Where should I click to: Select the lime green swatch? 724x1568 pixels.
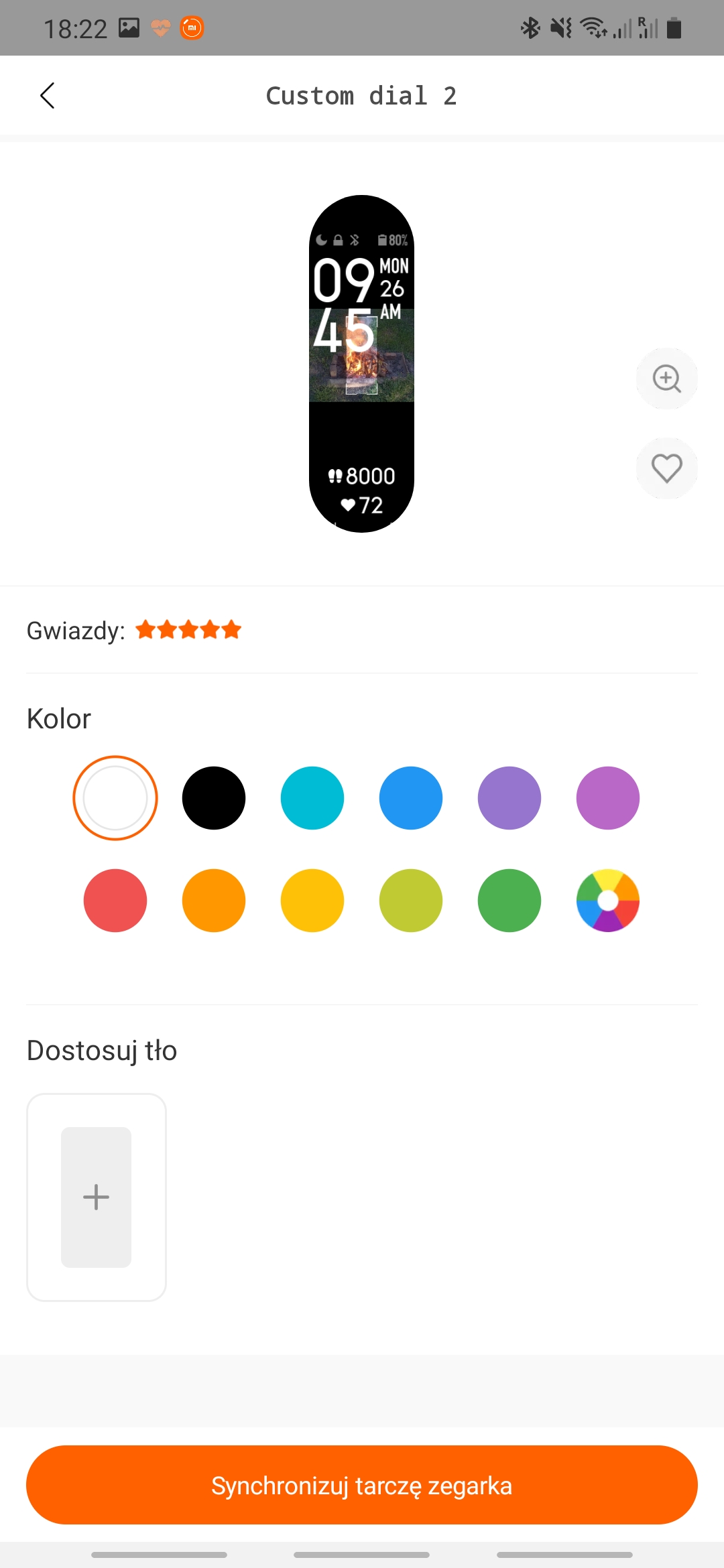[411, 901]
